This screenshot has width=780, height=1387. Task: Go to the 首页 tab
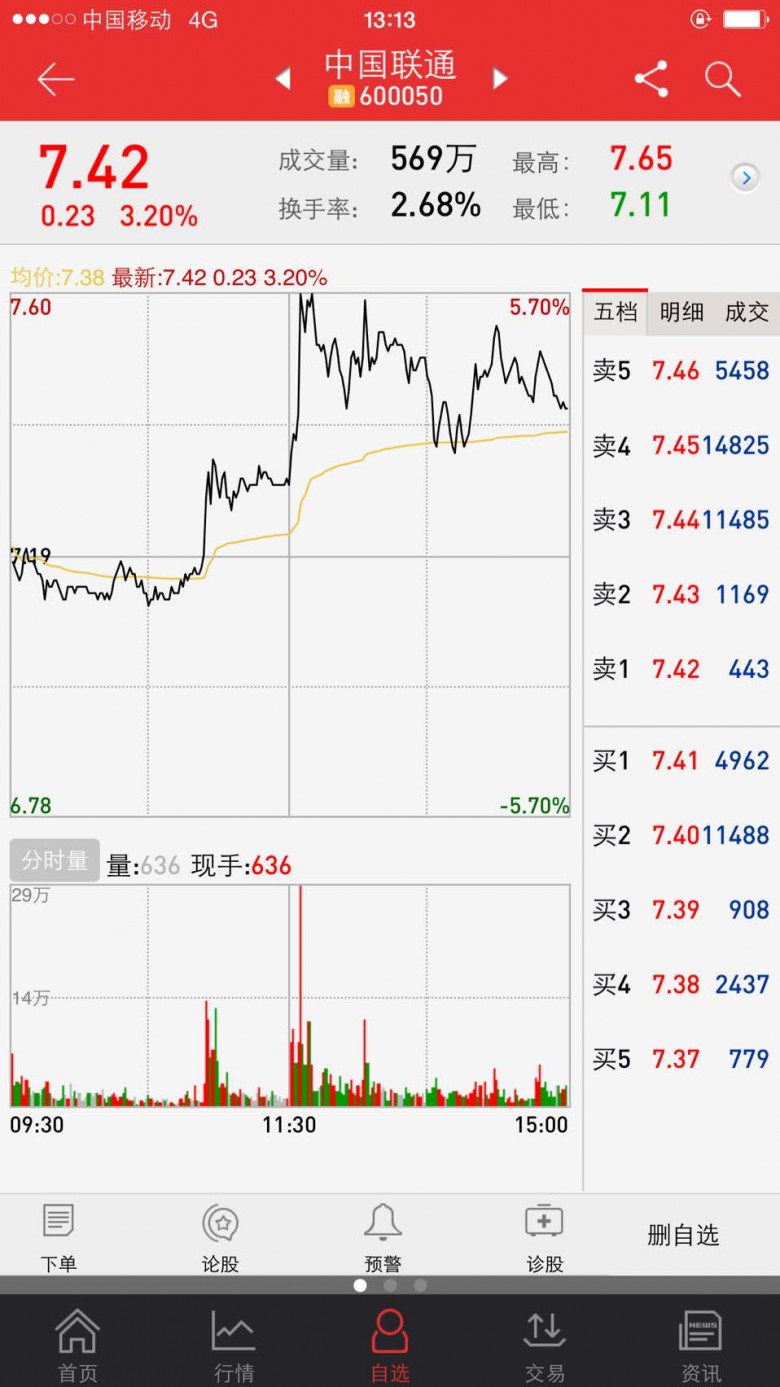(78, 1345)
